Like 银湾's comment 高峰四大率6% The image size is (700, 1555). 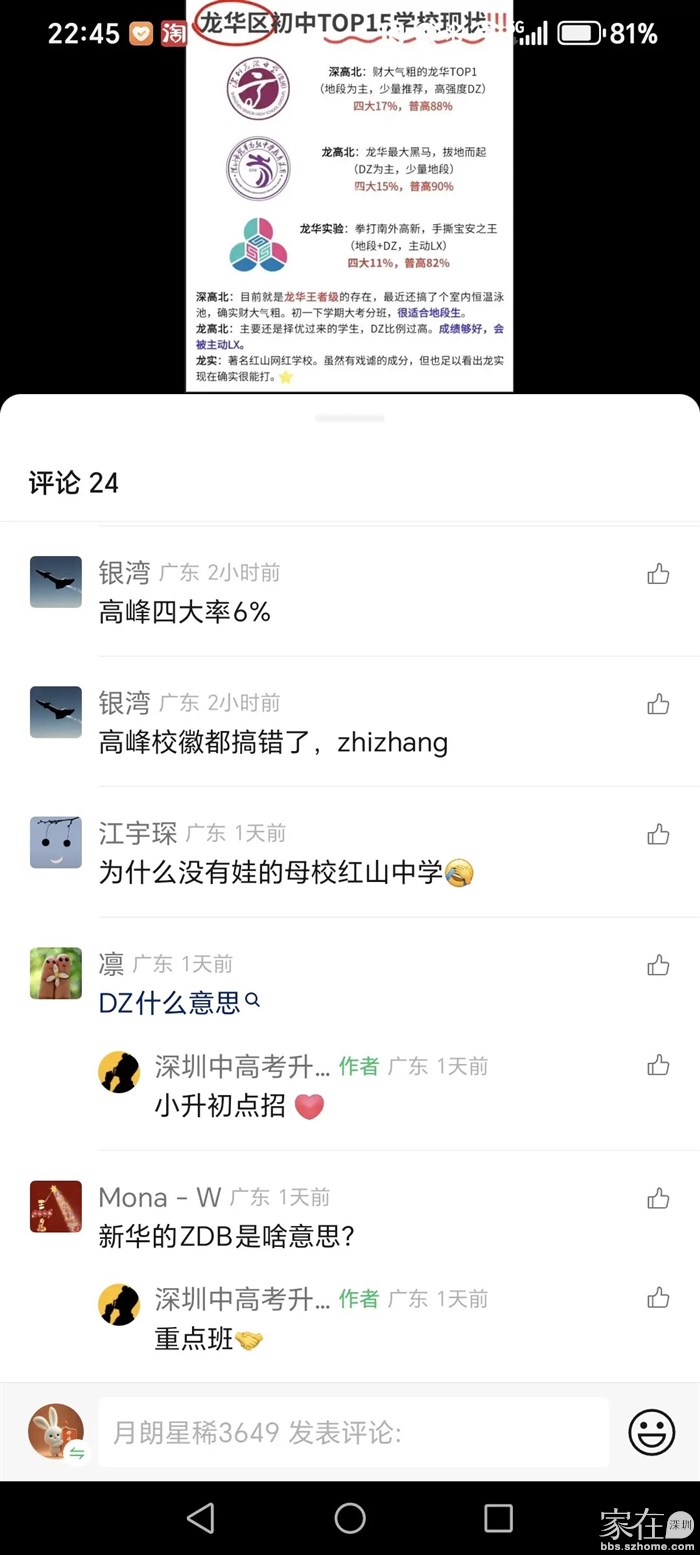click(x=658, y=574)
